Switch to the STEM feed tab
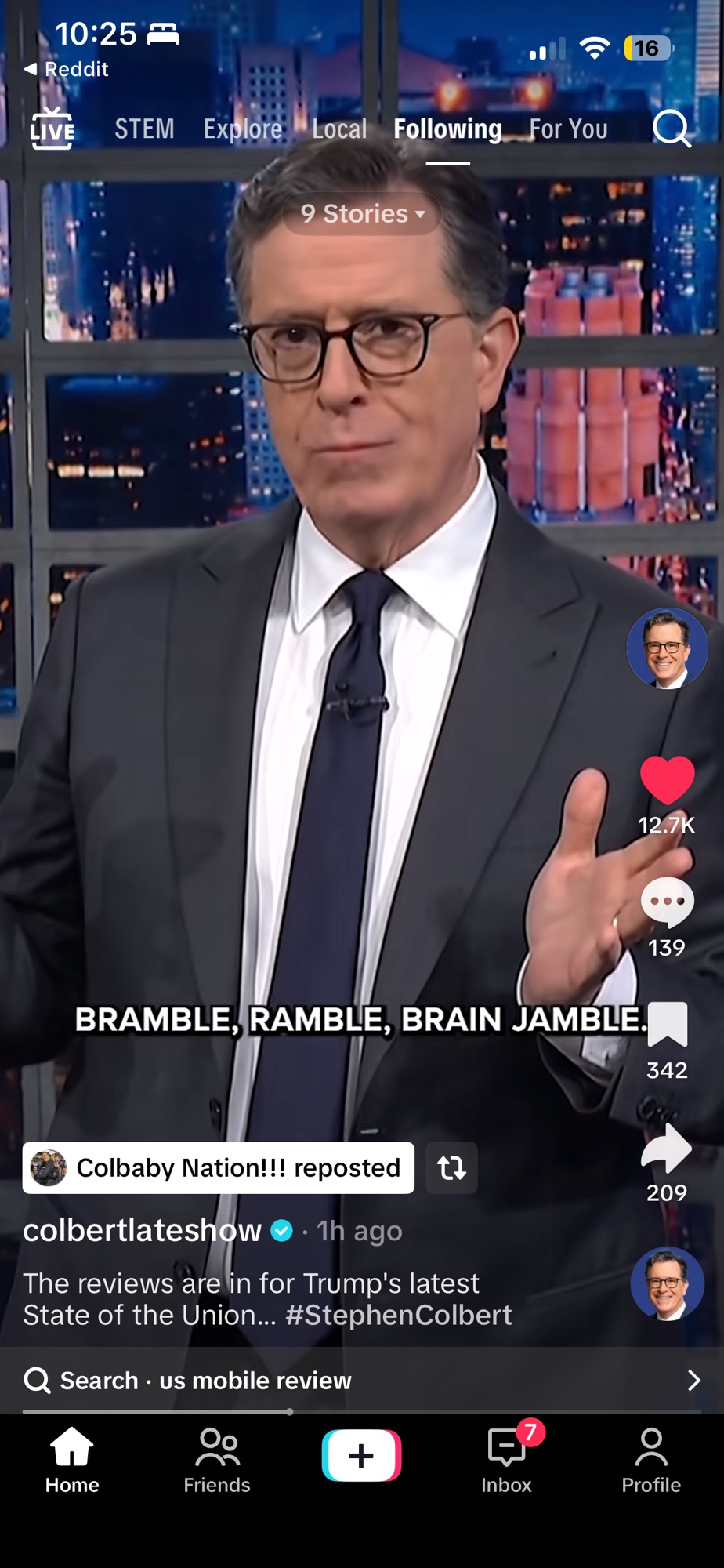Viewport: 724px width, 1568px height. (x=144, y=129)
